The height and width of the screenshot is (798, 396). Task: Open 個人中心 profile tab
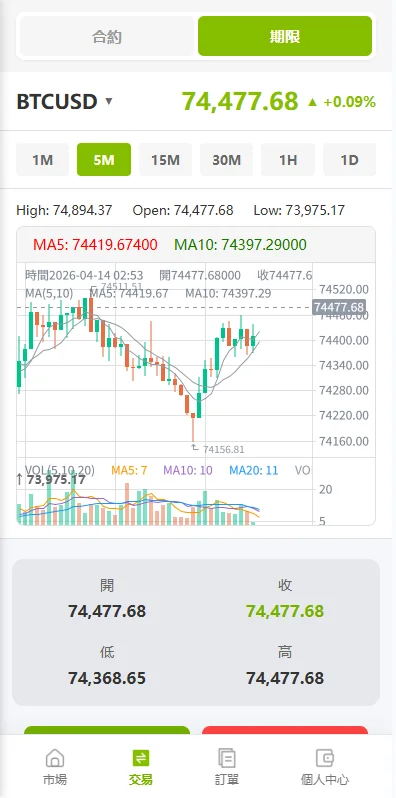pyautogui.click(x=325, y=767)
